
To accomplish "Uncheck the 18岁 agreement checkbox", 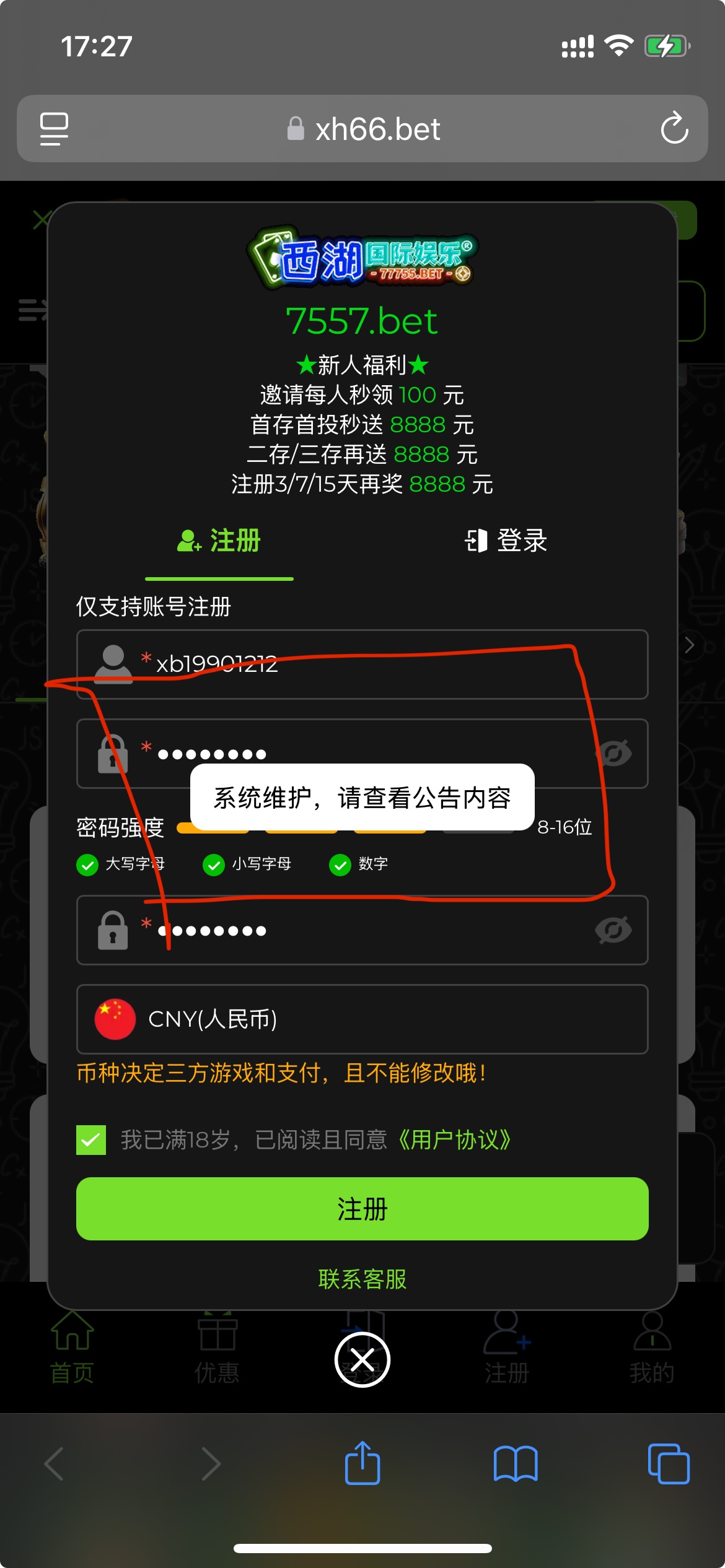I will pos(91,1139).
